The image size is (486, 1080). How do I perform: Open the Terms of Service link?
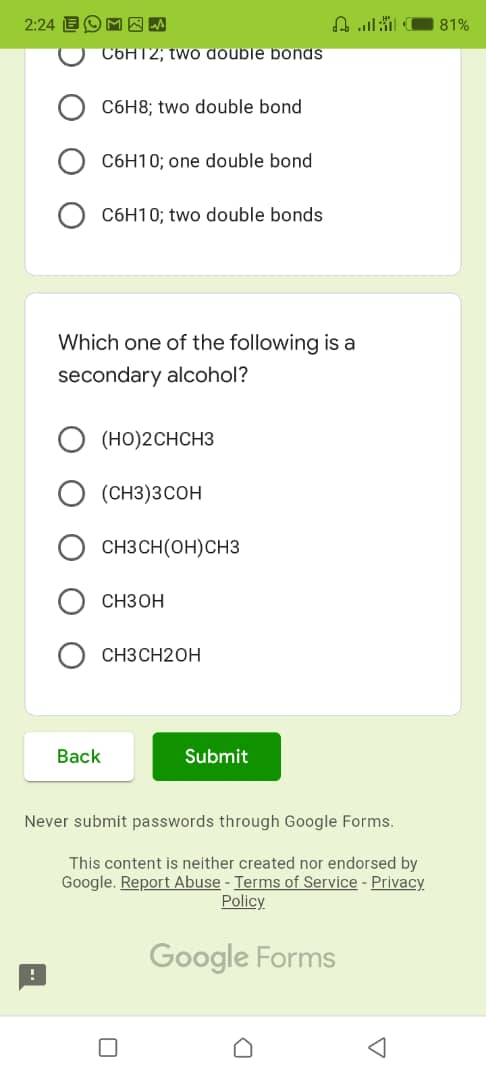click(x=296, y=882)
